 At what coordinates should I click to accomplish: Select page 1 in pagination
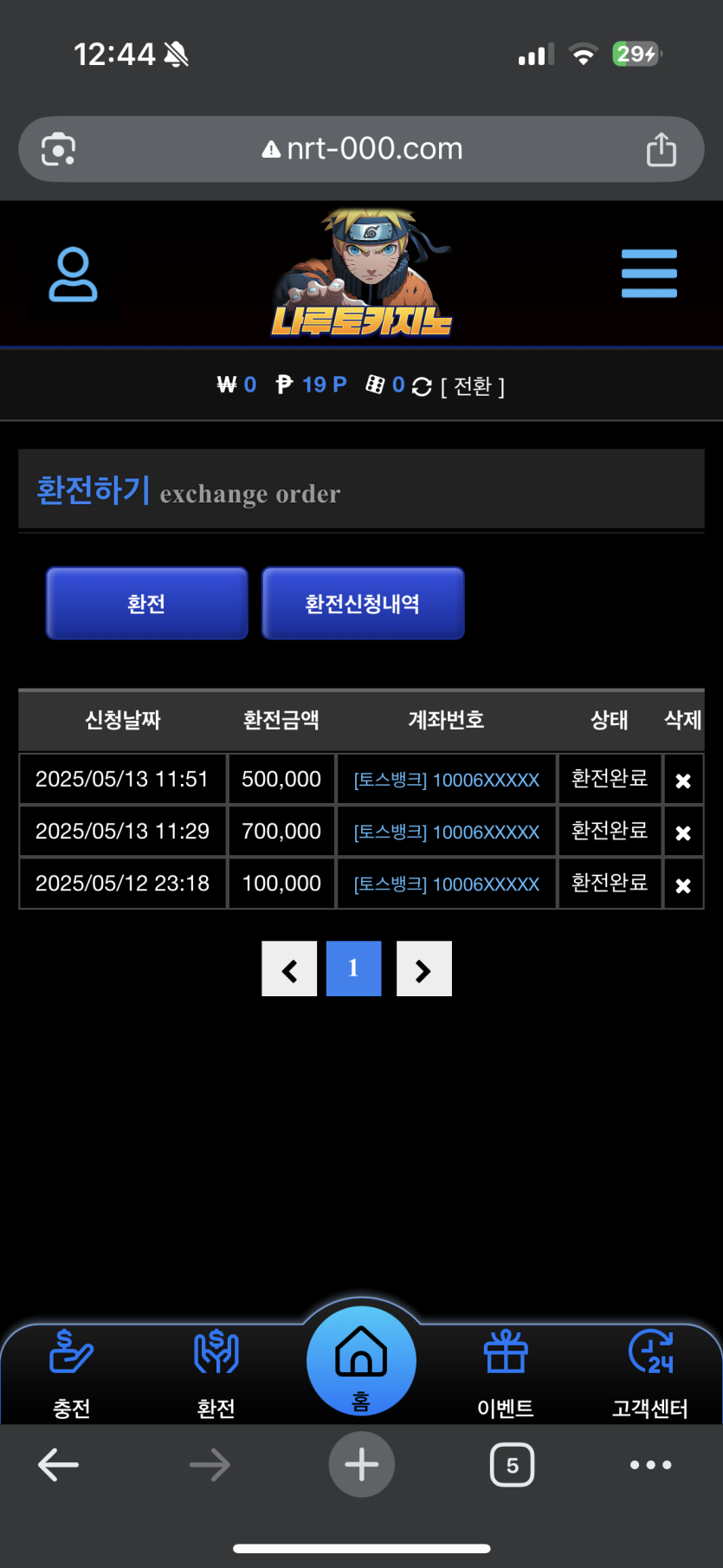tap(353, 969)
